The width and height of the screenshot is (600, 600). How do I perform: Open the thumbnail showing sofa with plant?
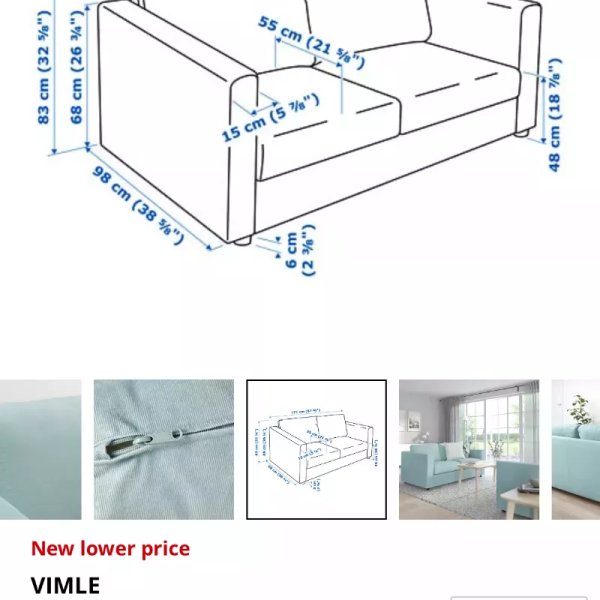point(577,449)
